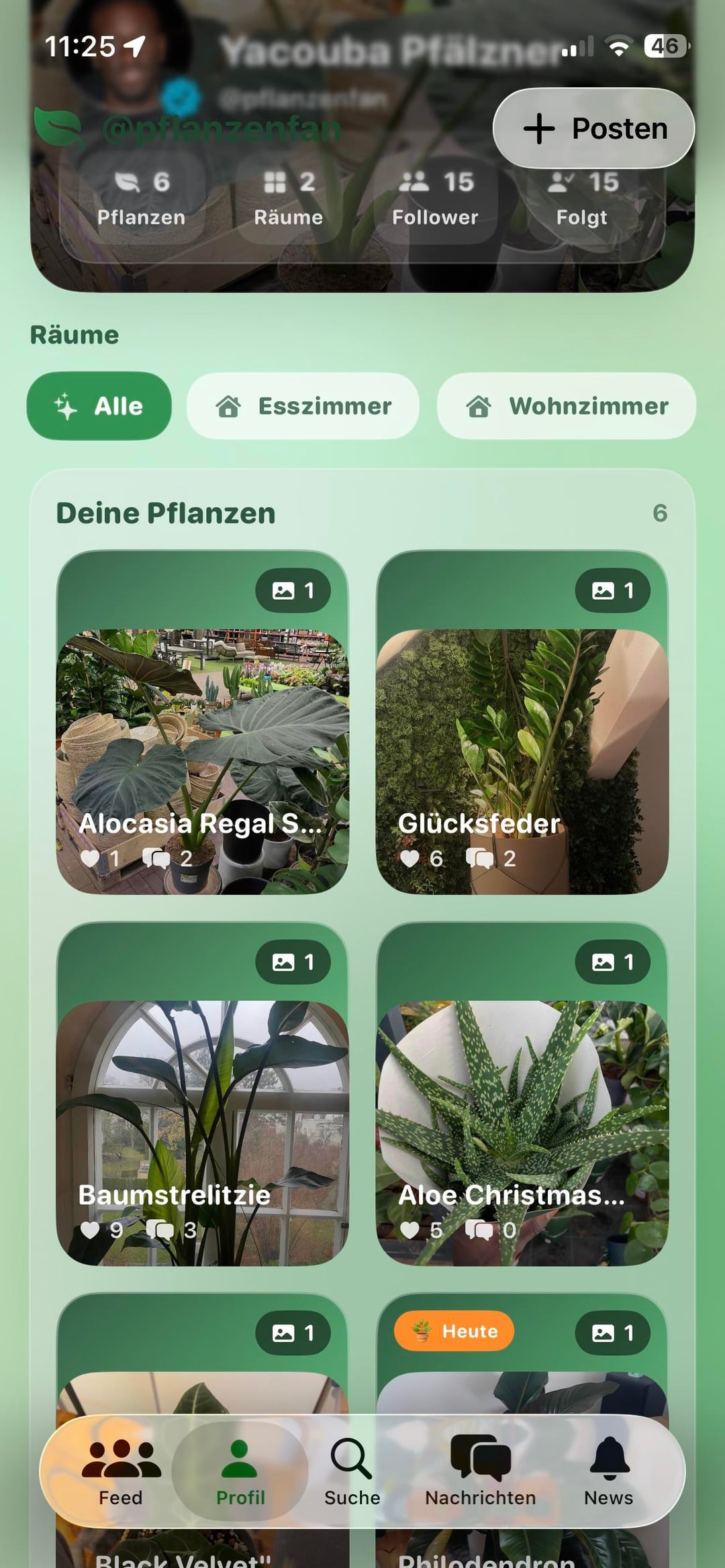Image resolution: width=725 pixels, height=1568 pixels.
Task: Create a new post with Posten button
Action: click(593, 128)
